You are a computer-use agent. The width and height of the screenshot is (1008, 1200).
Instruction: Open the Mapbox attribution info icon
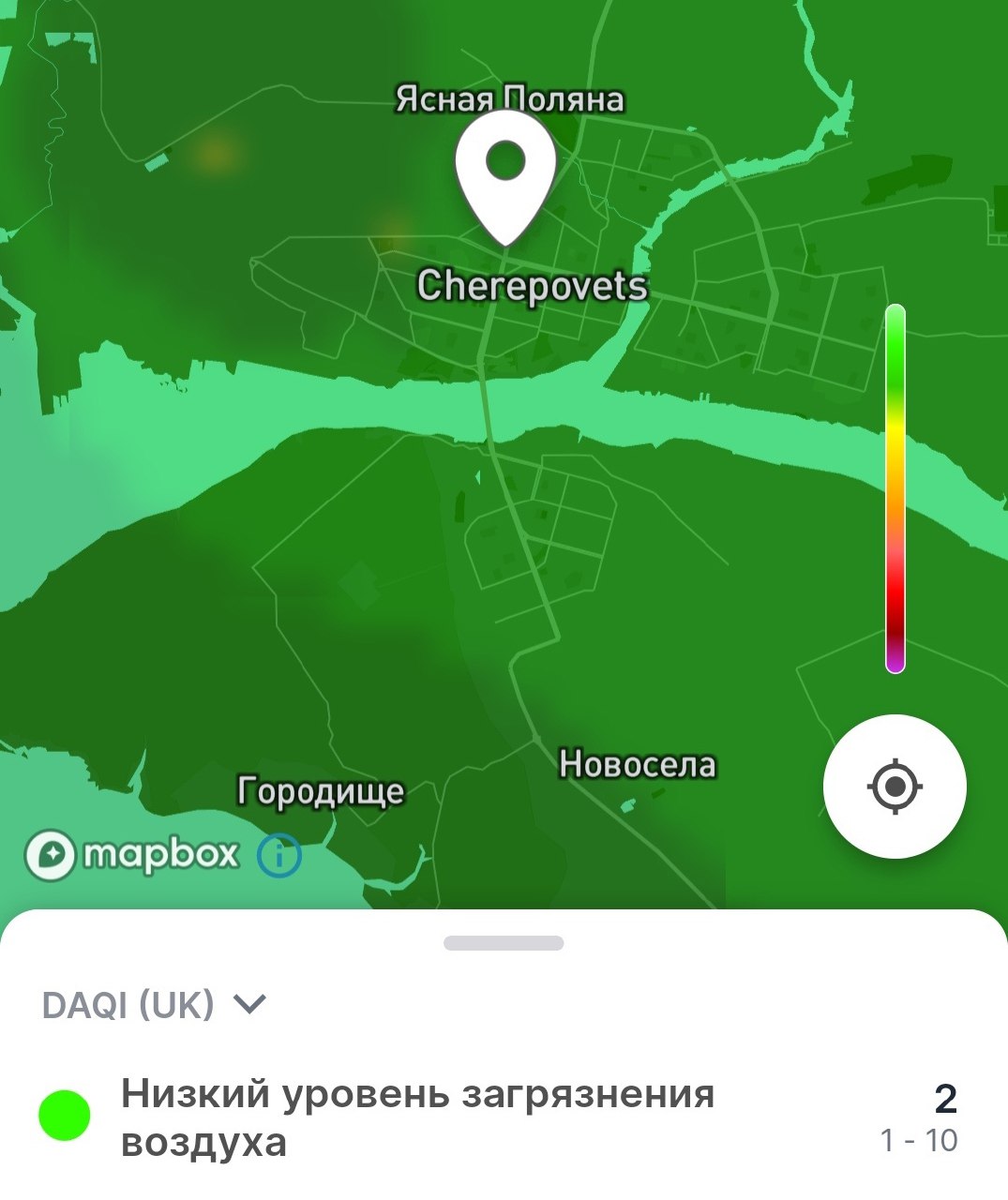[x=279, y=855]
